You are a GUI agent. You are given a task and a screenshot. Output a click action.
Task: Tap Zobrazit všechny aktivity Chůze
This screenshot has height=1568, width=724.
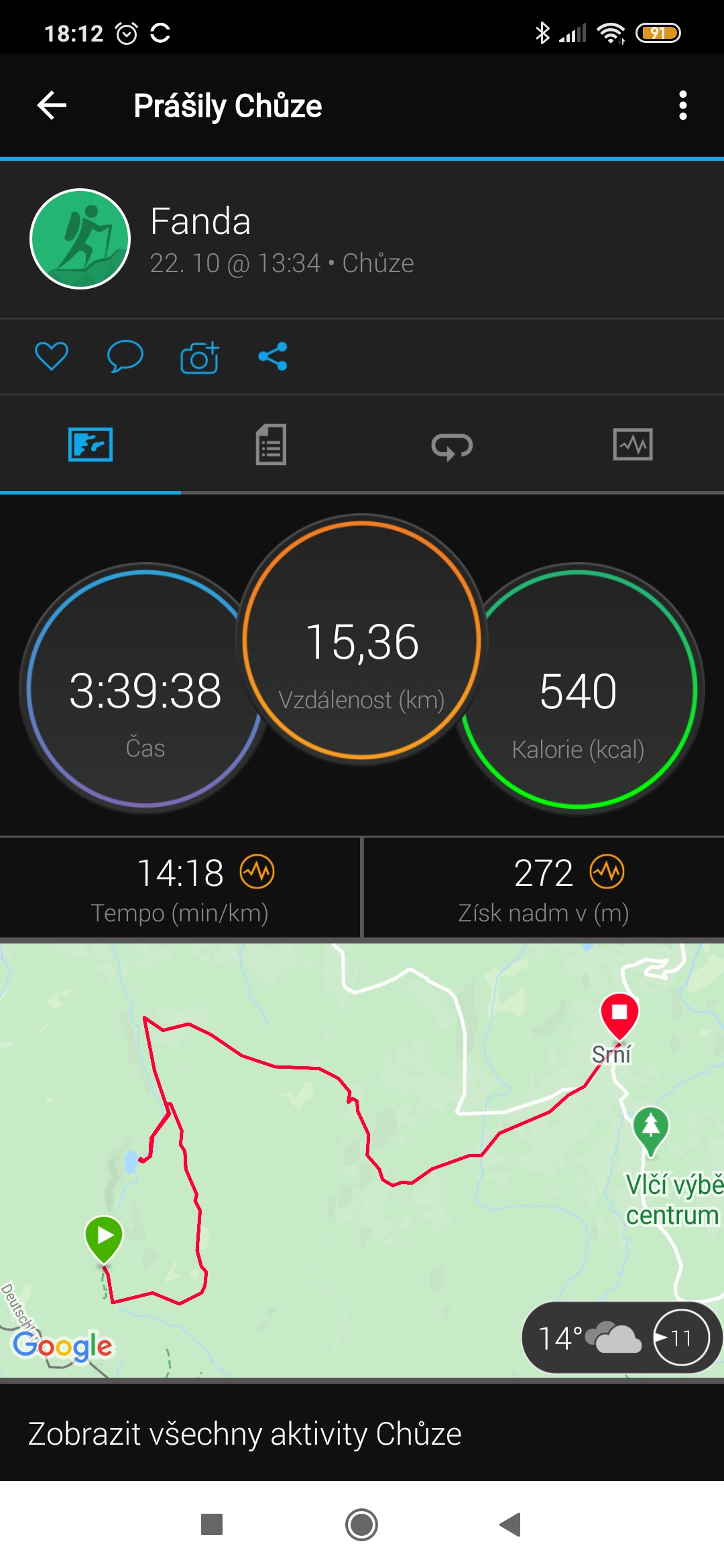(245, 1434)
